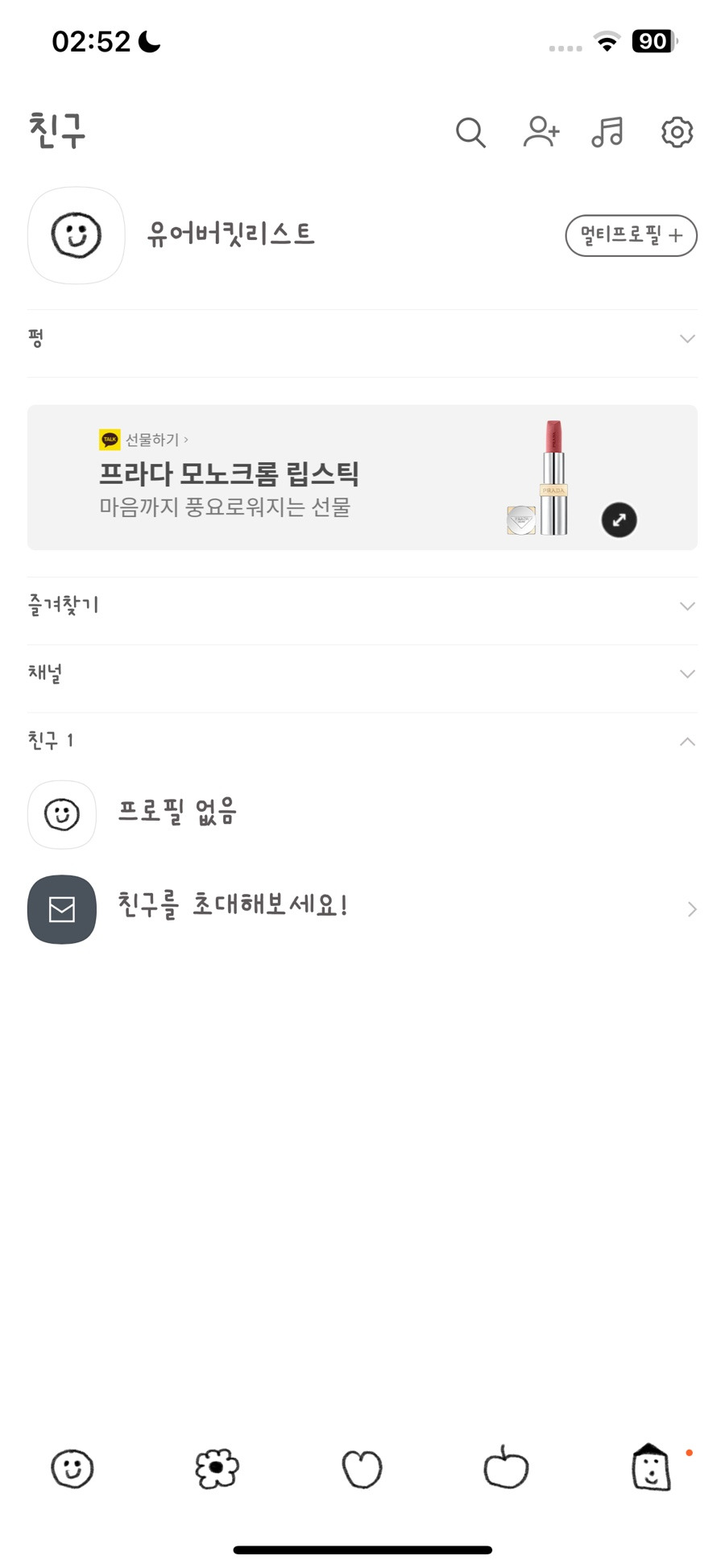Expand the ad with the arrow button
The width and height of the screenshot is (725, 1568).
[619, 519]
